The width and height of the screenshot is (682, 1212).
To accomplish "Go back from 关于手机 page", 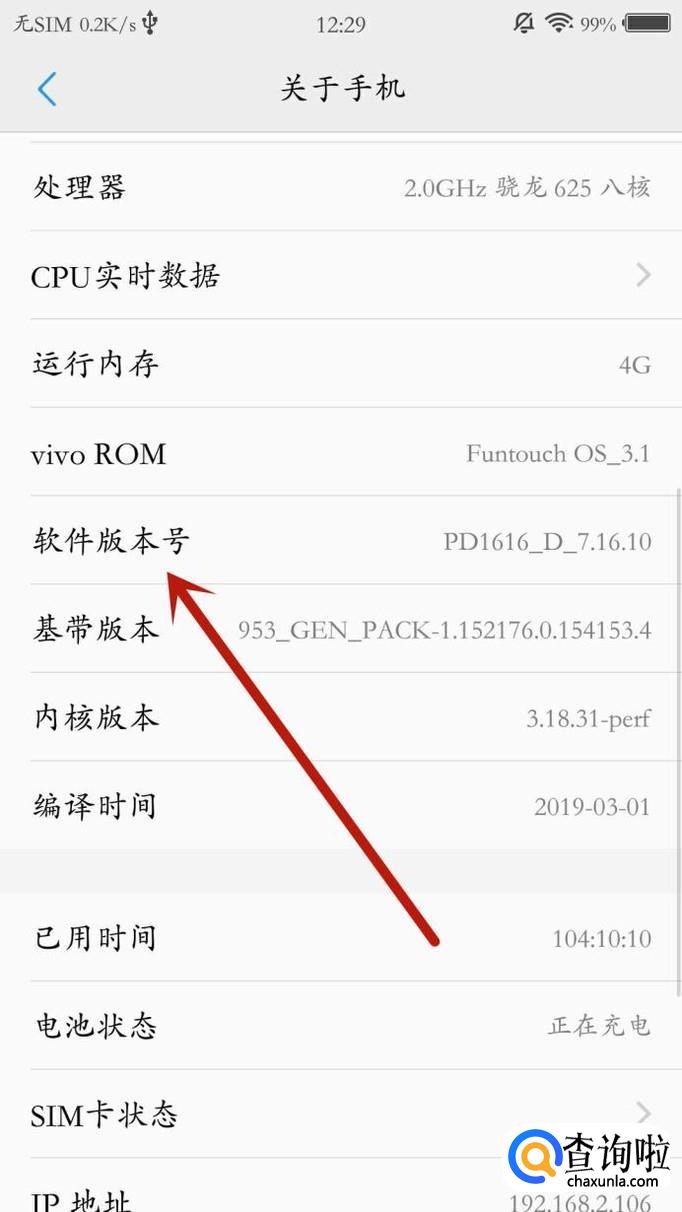I will (x=47, y=89).
